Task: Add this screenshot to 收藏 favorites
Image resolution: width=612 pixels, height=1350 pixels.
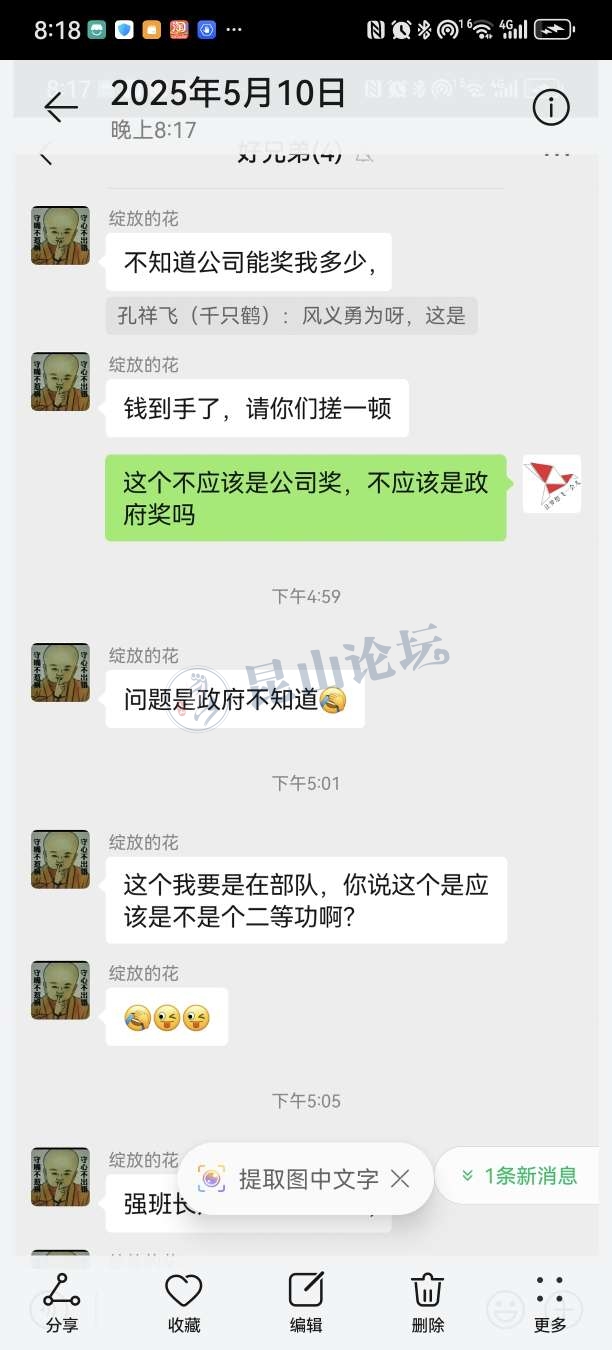Action: point(184,1302)
